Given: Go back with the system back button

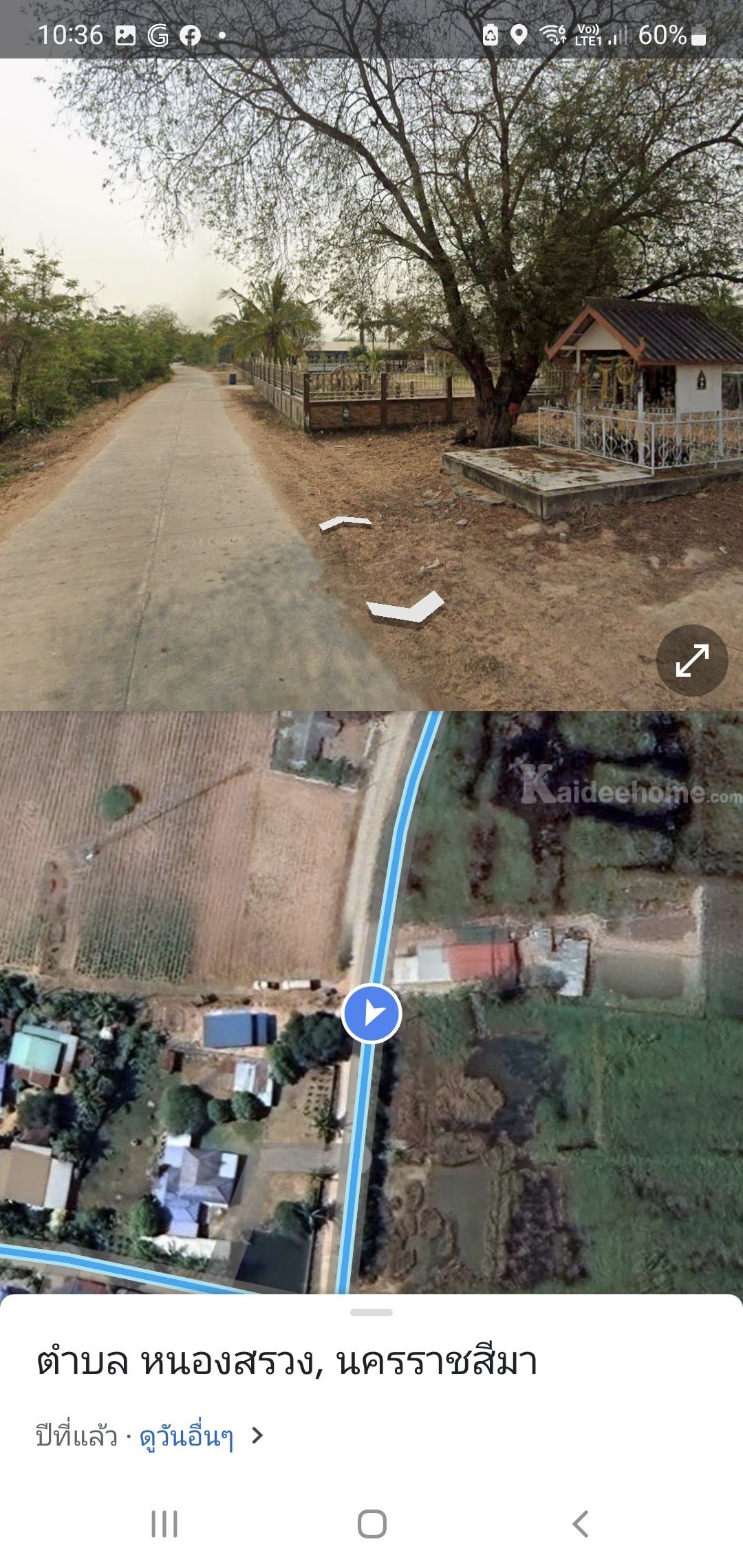Looking at the screenshot, I should [580, 1524].
